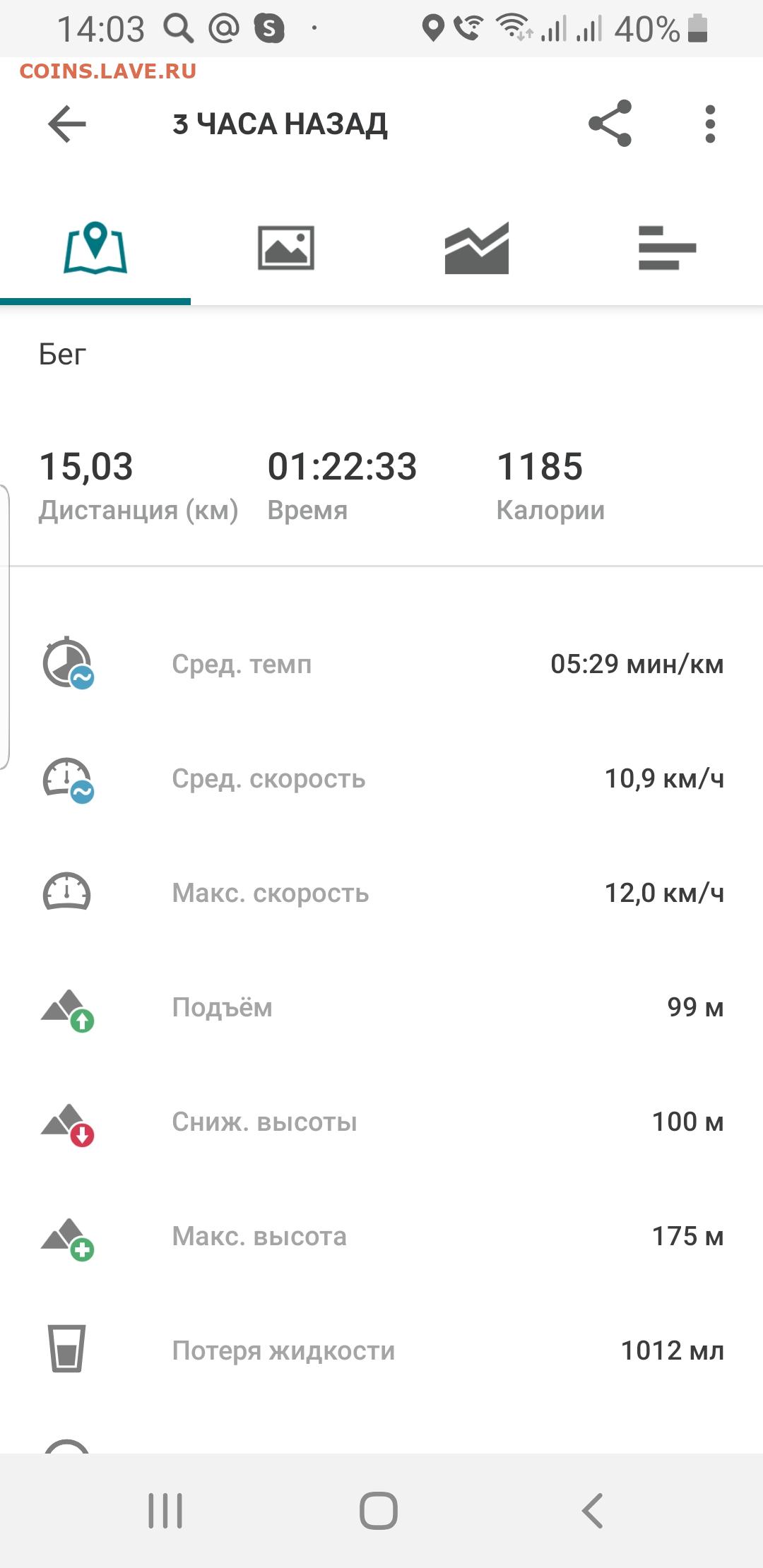Open the overflow menu
This screenshot has height=1568, width=763.
(x=710, y=124)
